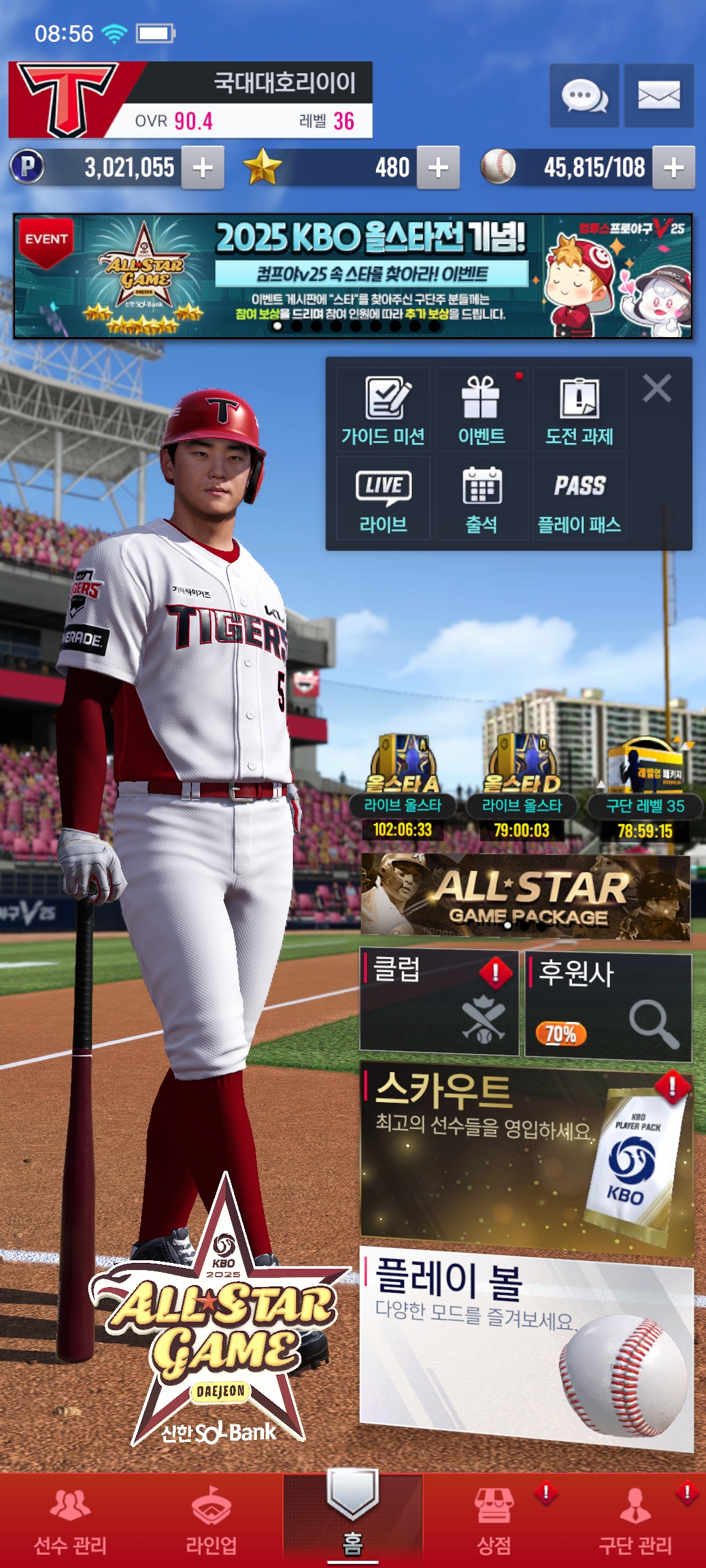This screenshot has width=706, height=1568.
Task: Open 가이드 미션 guide missions
Action: pos(383,410)
